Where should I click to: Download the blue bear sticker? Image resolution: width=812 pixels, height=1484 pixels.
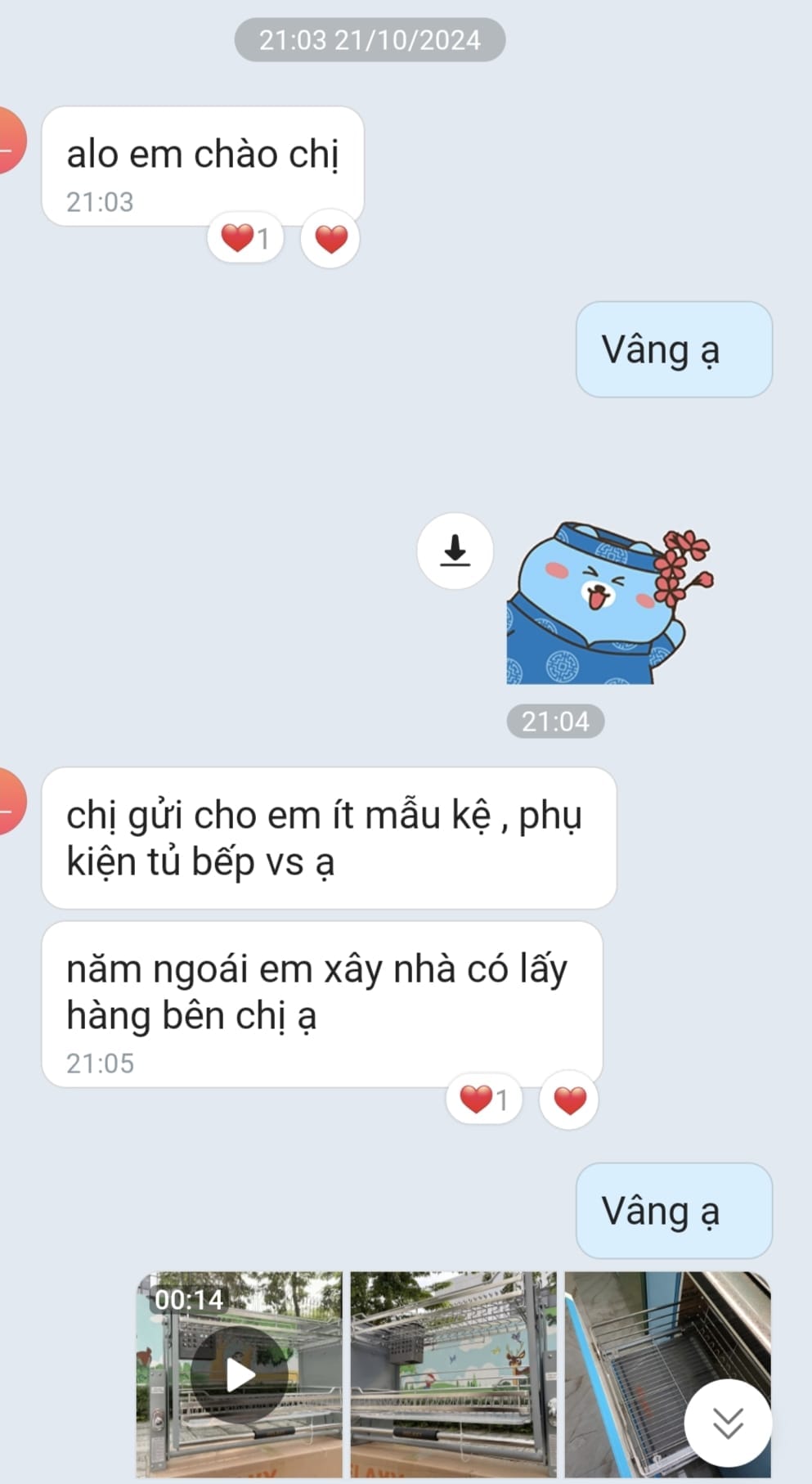(455, 551)
